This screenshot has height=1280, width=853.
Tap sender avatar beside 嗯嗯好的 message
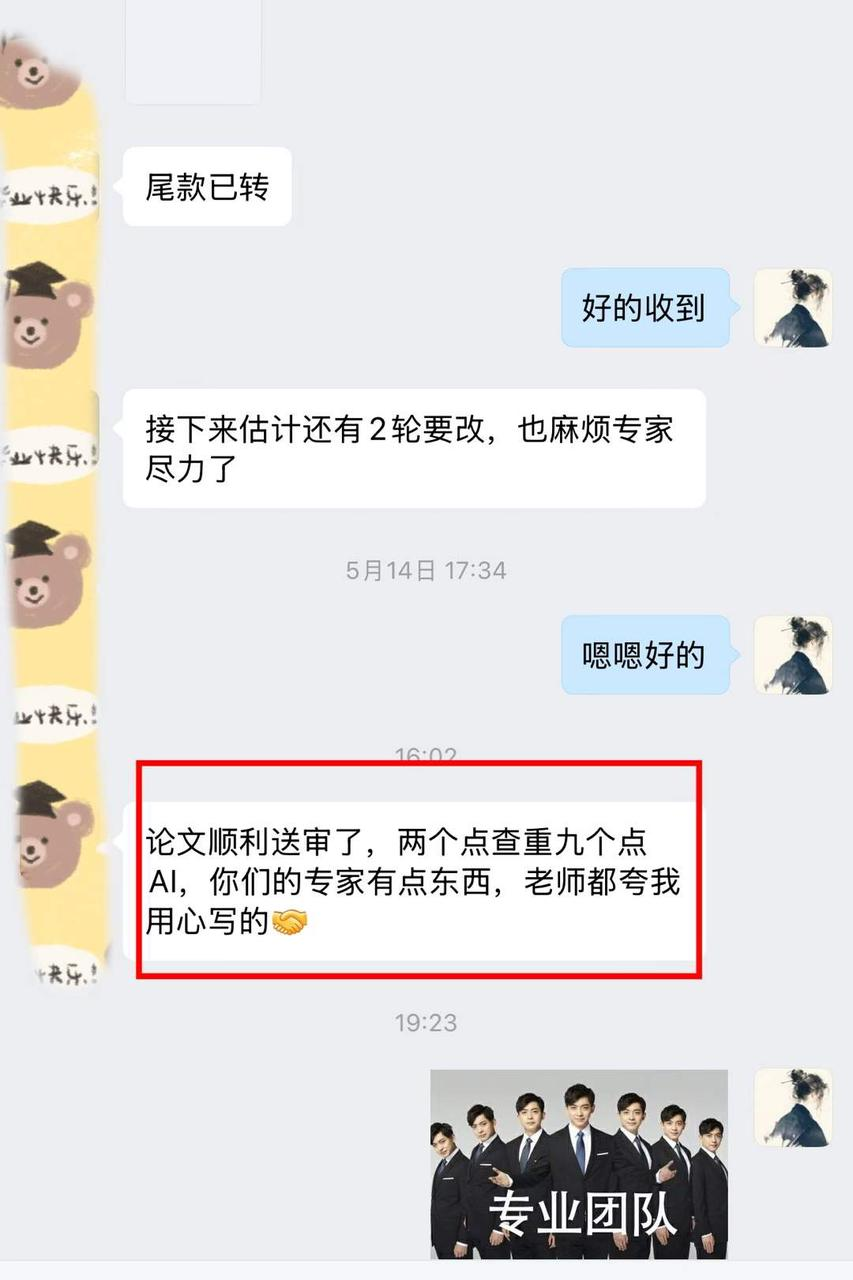click(793, 655)
